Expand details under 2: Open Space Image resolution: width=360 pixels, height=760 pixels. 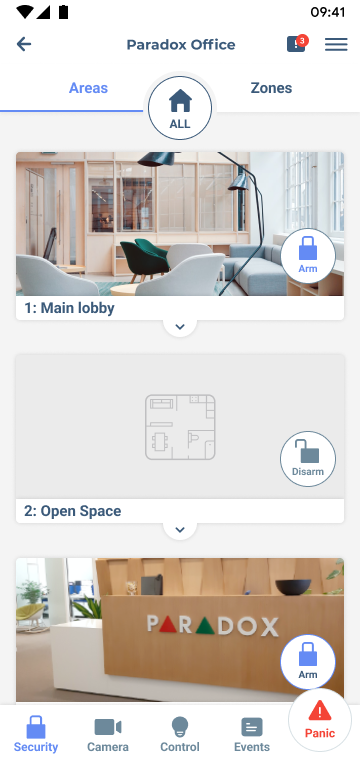180,530
